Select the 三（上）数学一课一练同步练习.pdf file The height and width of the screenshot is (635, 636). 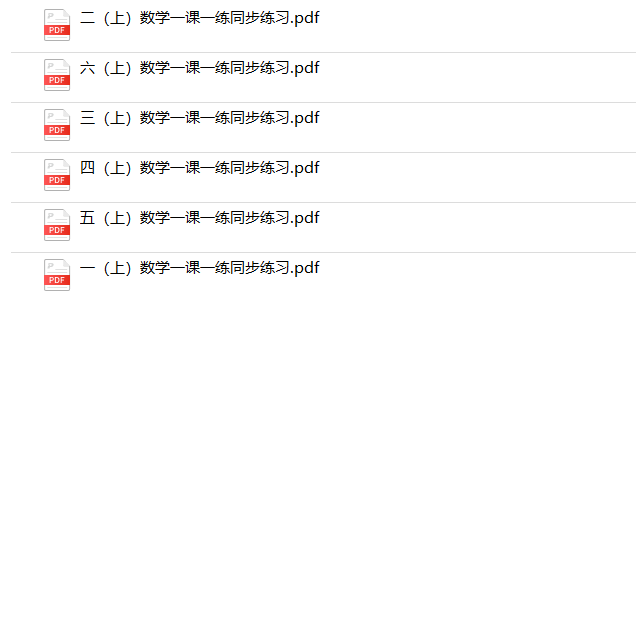(199, 118)
